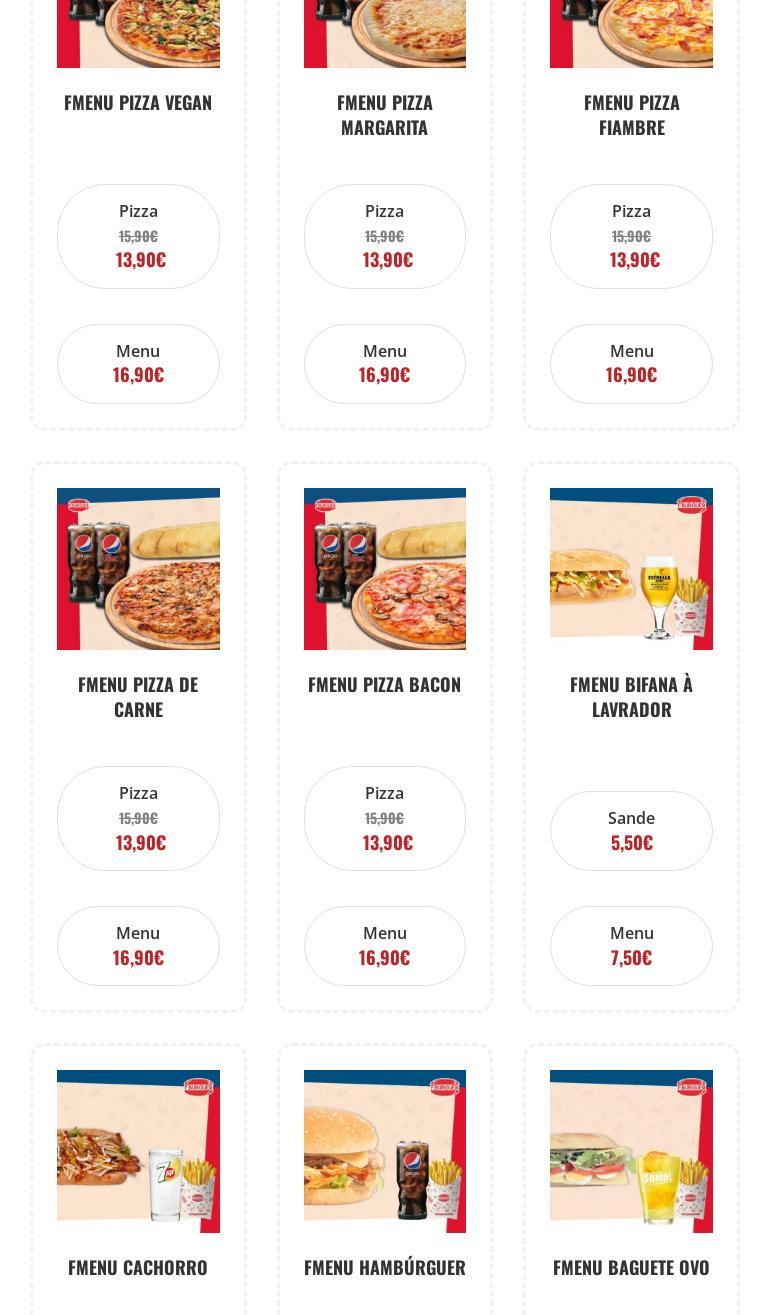
Task: Open FMenu Bifana à Lavrador image
Action: [631, 569]
